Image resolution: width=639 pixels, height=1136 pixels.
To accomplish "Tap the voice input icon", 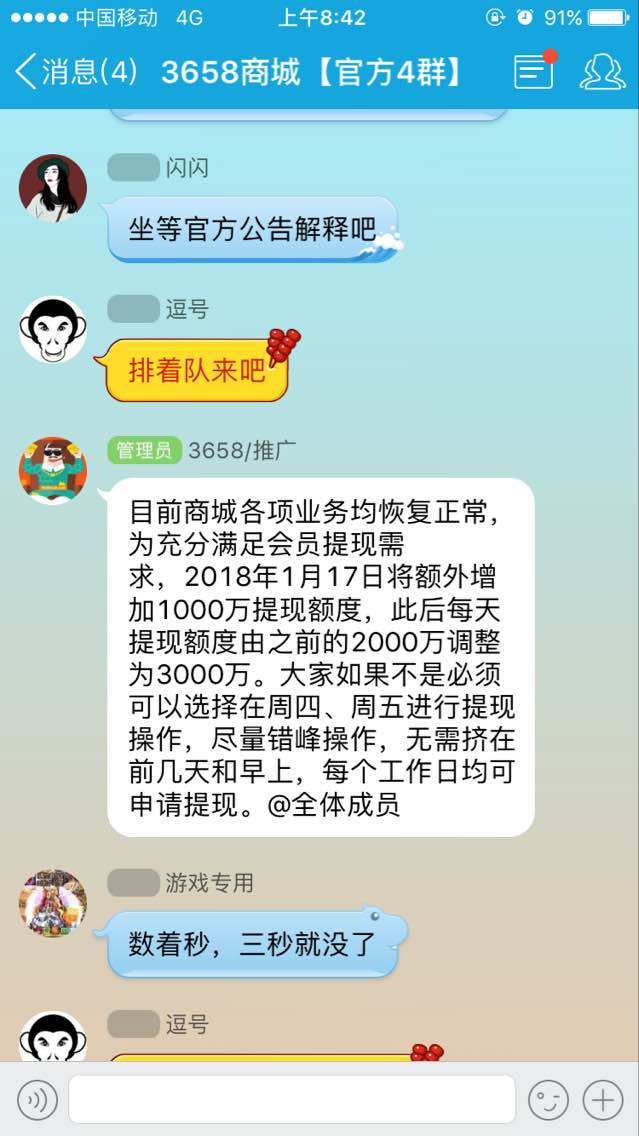I will (x=37, y=1100).
